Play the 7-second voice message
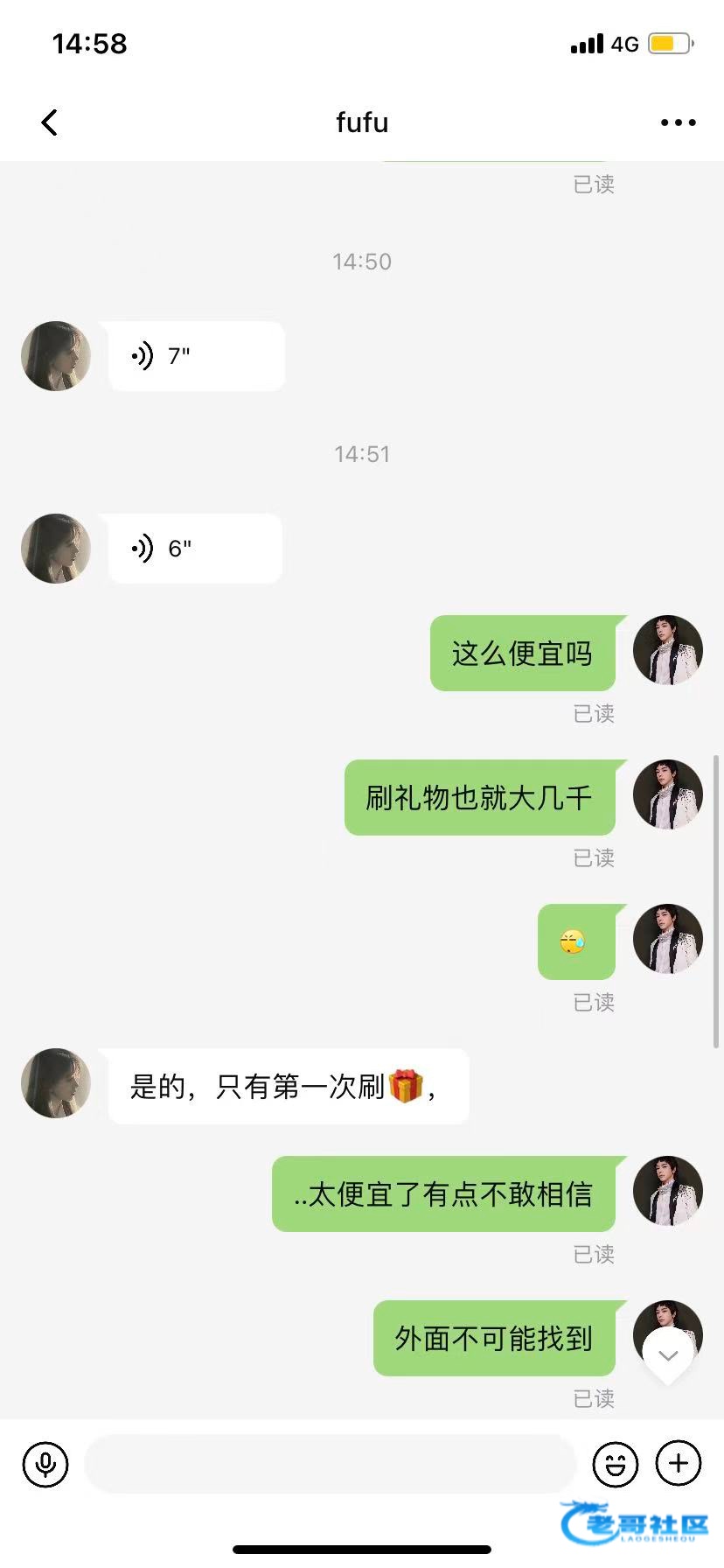The width and height of the screenshot is (724, 1568). click(x=196, y=356)
